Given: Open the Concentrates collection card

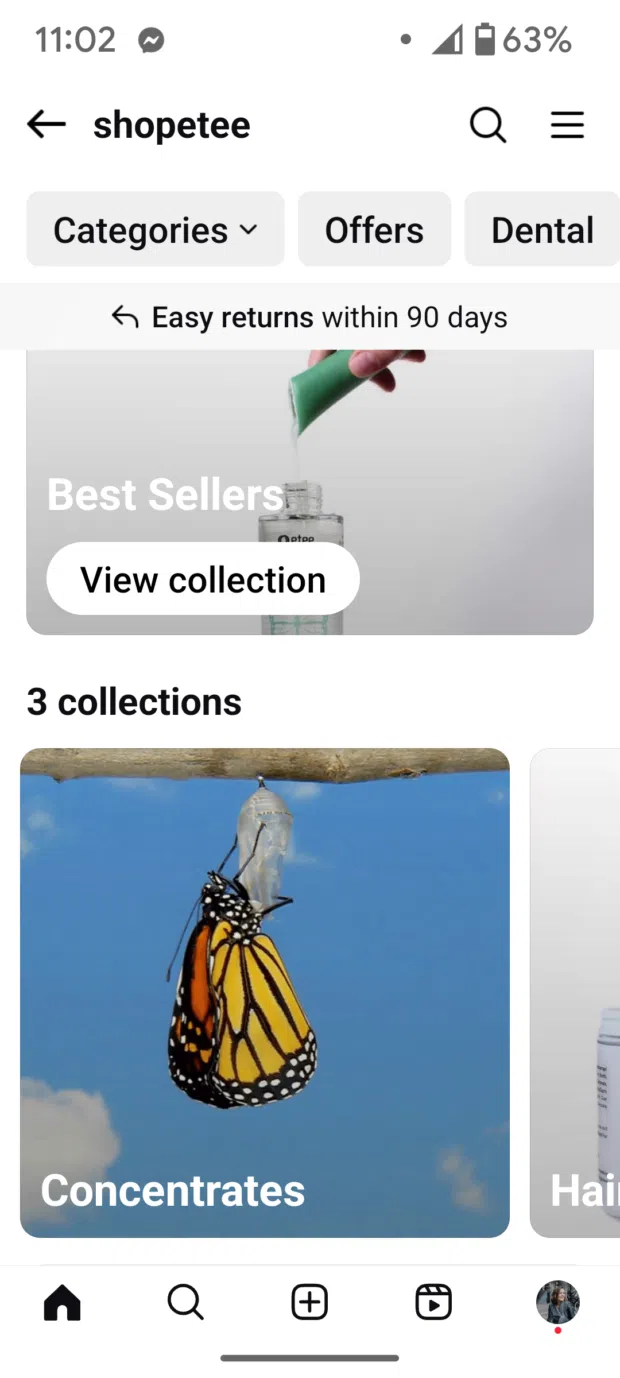Looking at the screenshot, I should [x=265, y=992].
